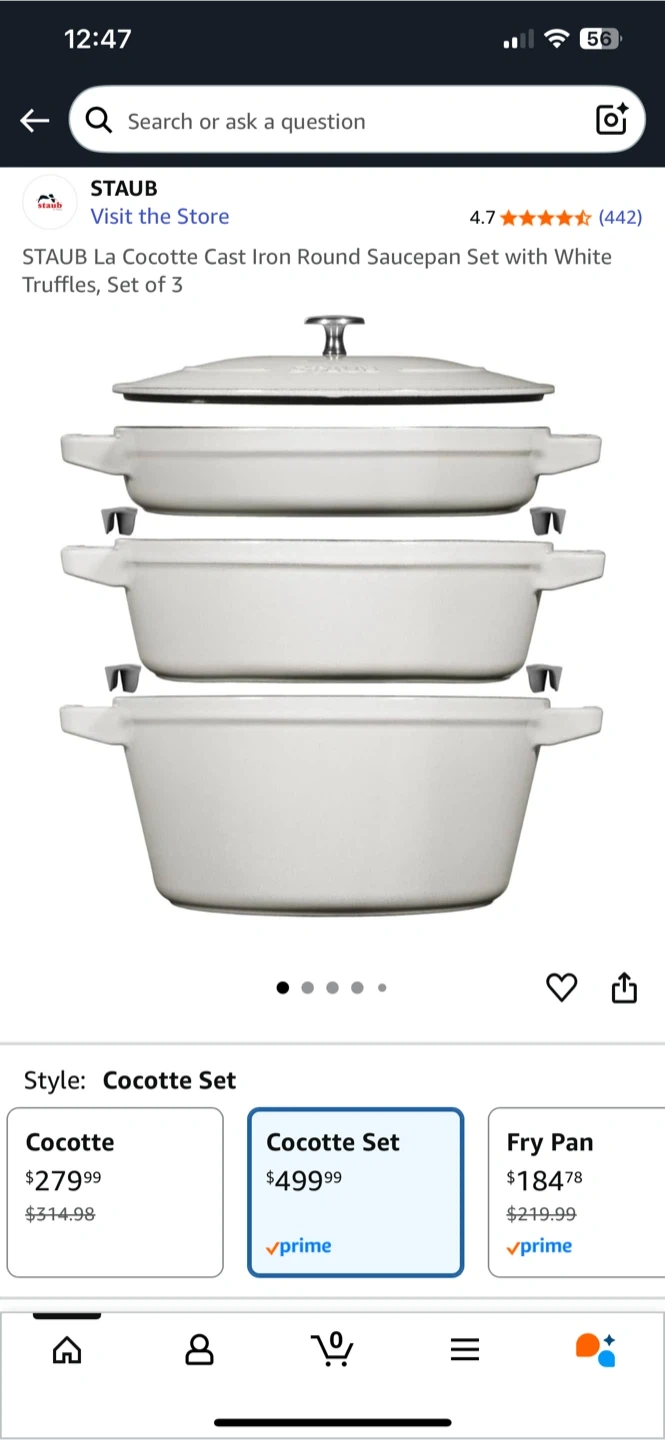Image resolution: width=665 pixels, height=1440 pixels.
Task: Launch the Rufus AI assistant
Action: (596, 1349)
